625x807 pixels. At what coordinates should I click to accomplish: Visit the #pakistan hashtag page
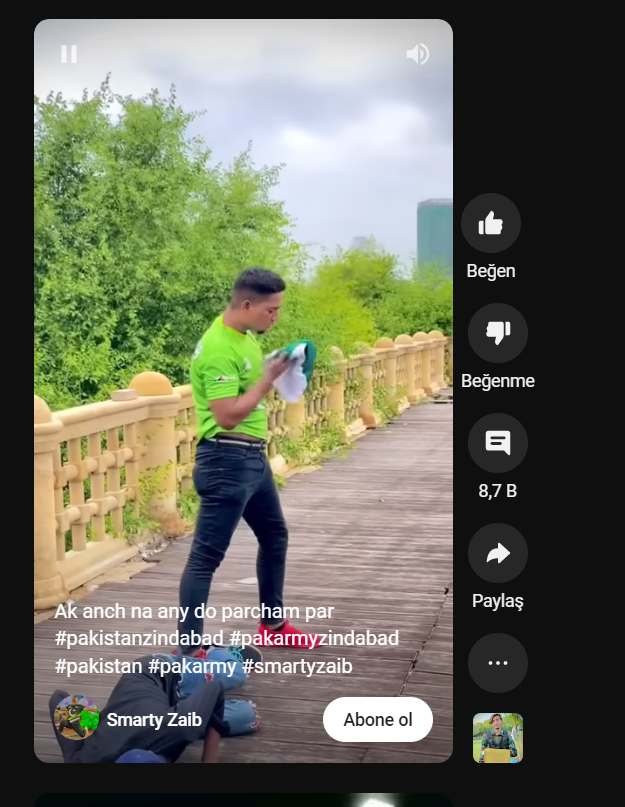[x=98, y=666]
